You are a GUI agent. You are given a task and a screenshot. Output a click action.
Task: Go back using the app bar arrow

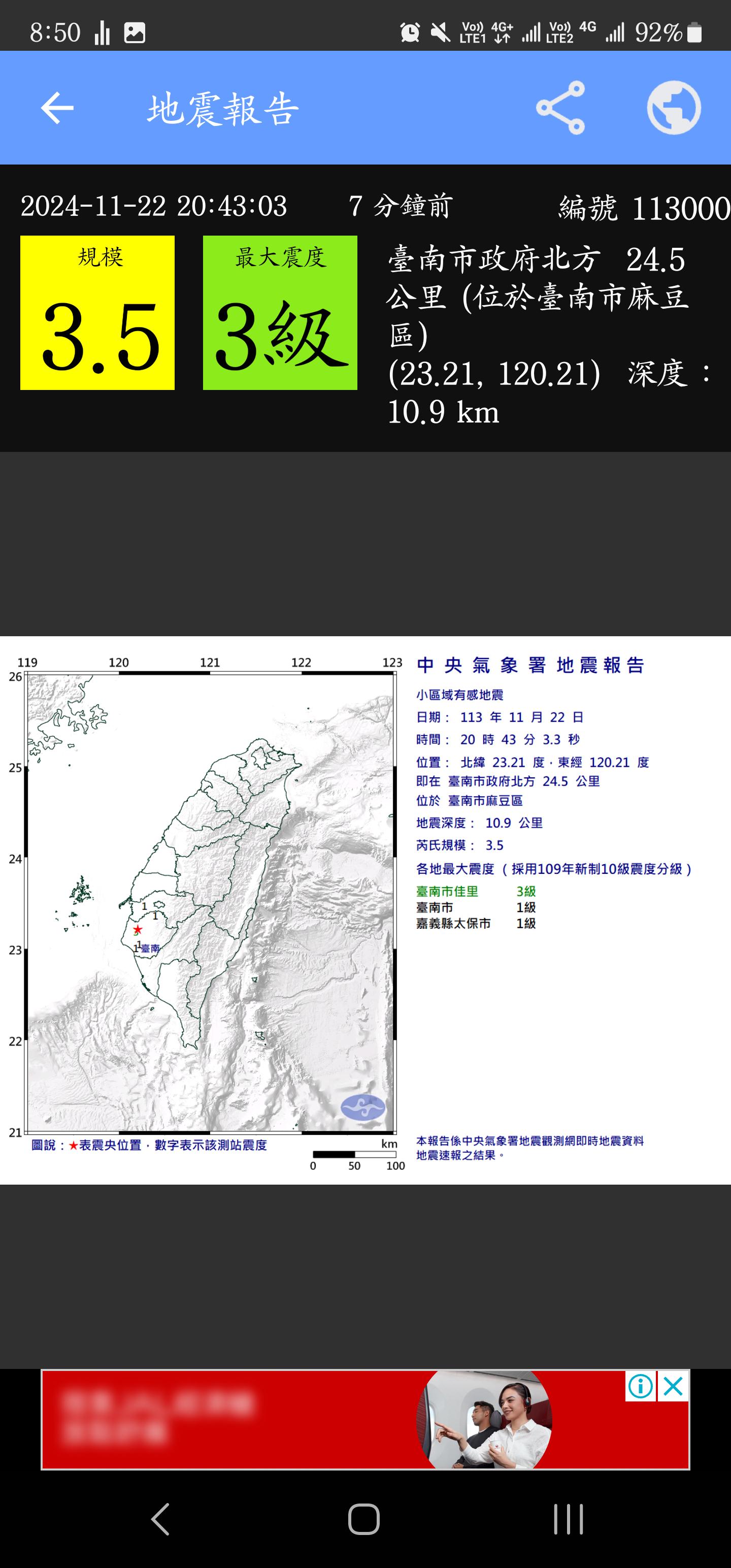point(57,108)
